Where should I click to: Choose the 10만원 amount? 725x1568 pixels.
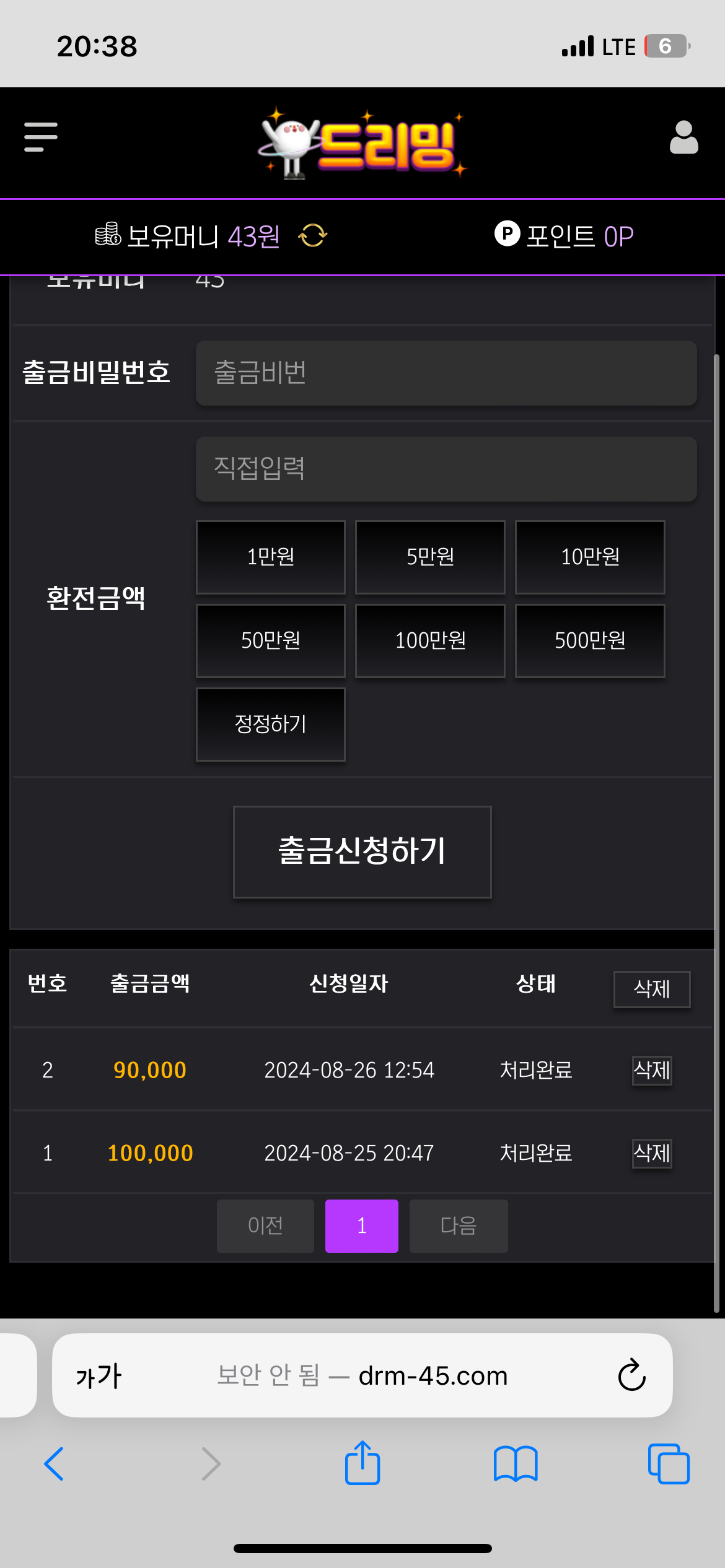point(590,557)
